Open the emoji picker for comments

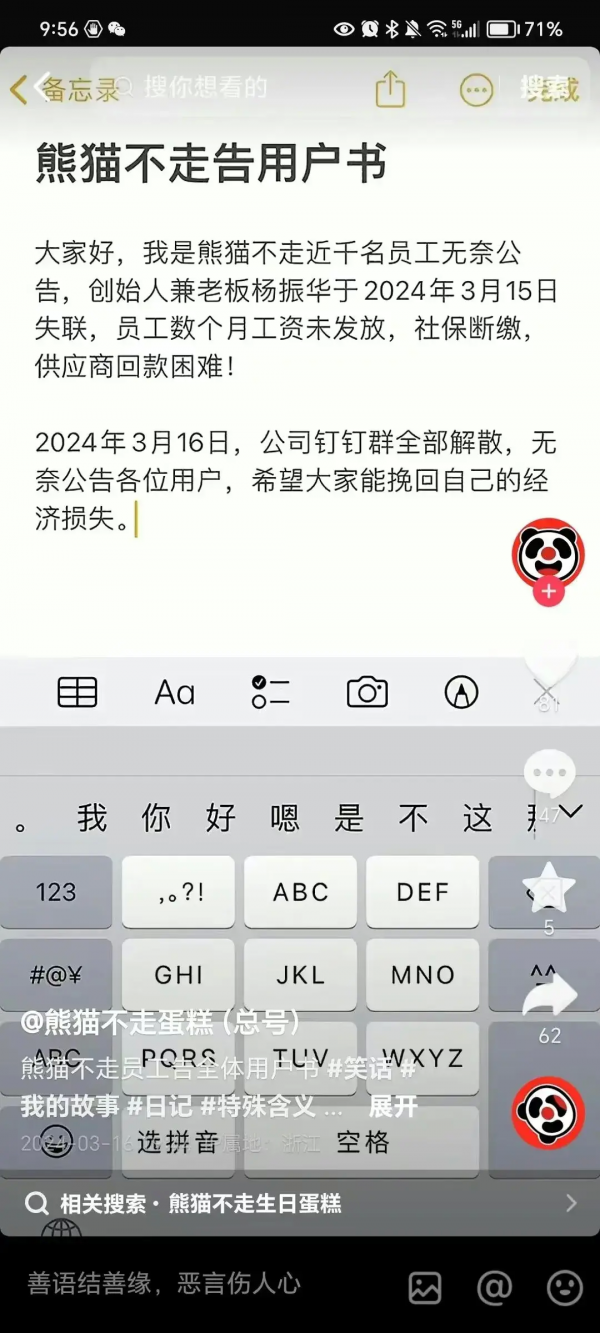(564, 1287)
